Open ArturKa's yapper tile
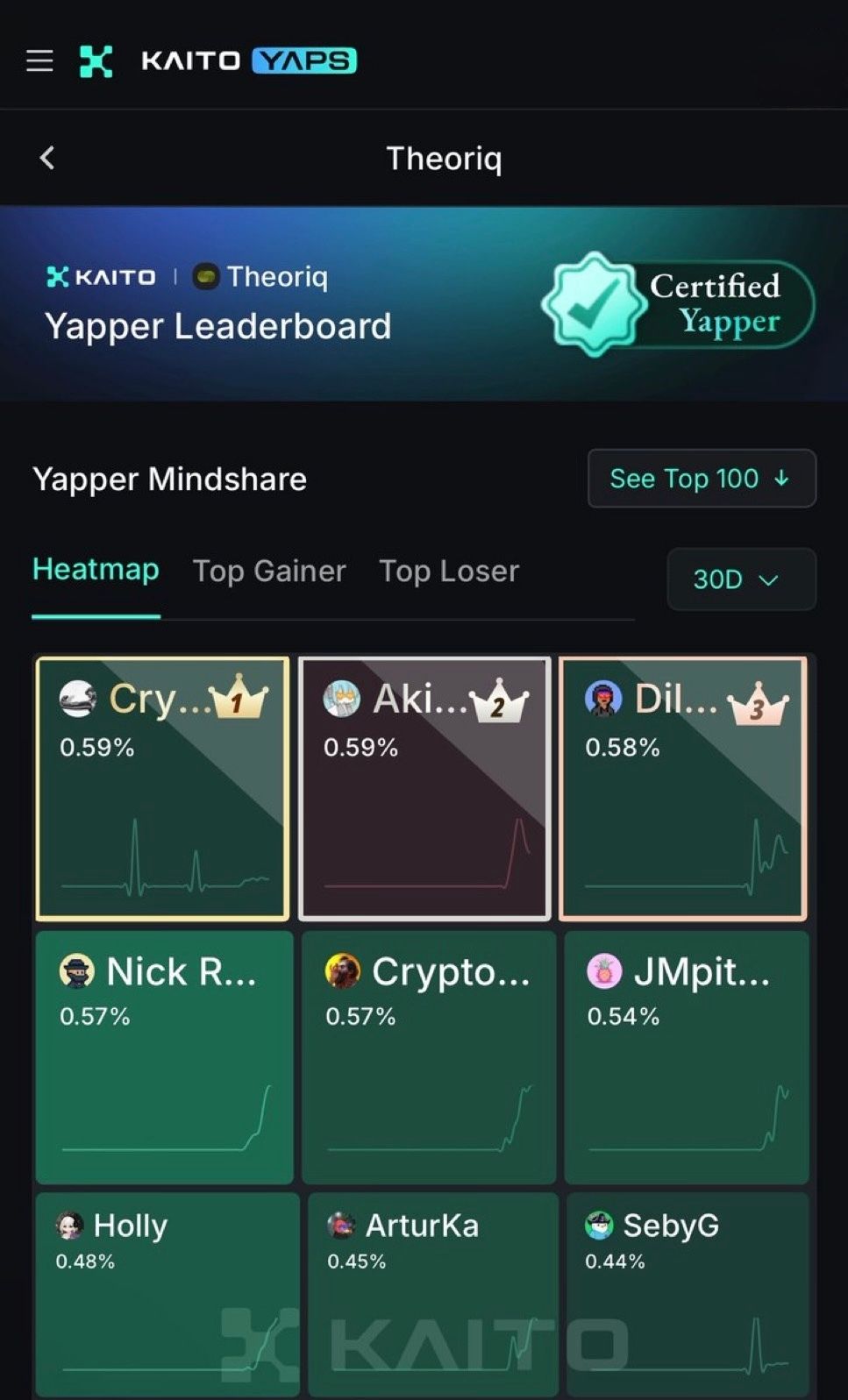 tap(432, 1293)
